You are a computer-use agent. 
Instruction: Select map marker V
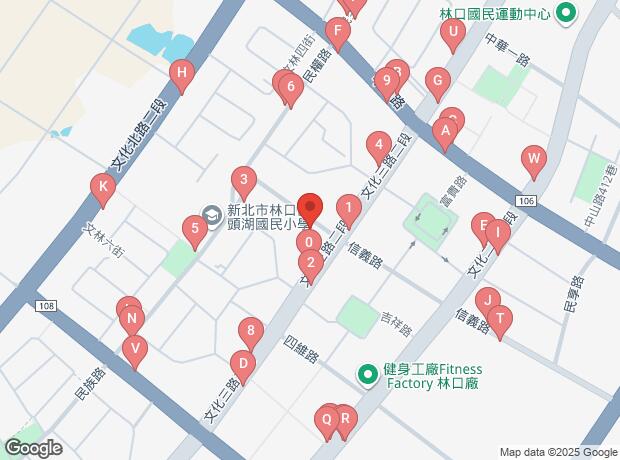coord(135,349)
